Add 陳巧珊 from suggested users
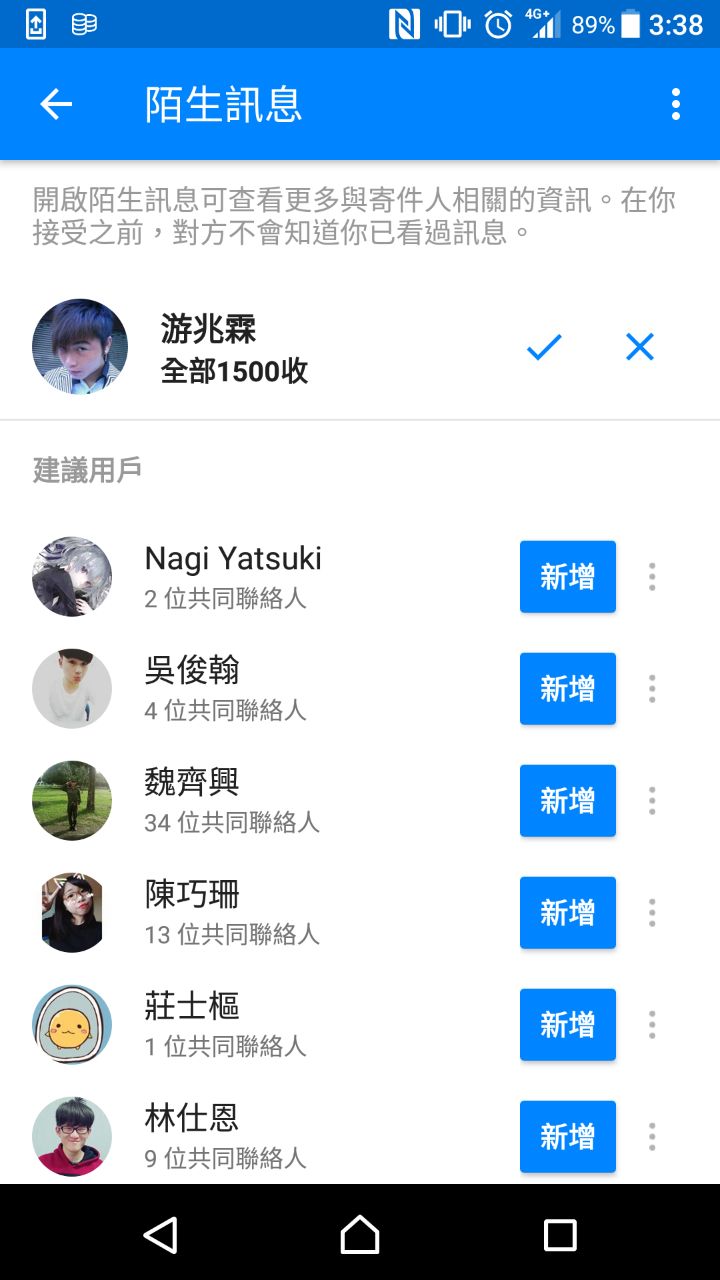Viewport: 720px width, 1280px height. pyautogui.click(x=567, y=913)
